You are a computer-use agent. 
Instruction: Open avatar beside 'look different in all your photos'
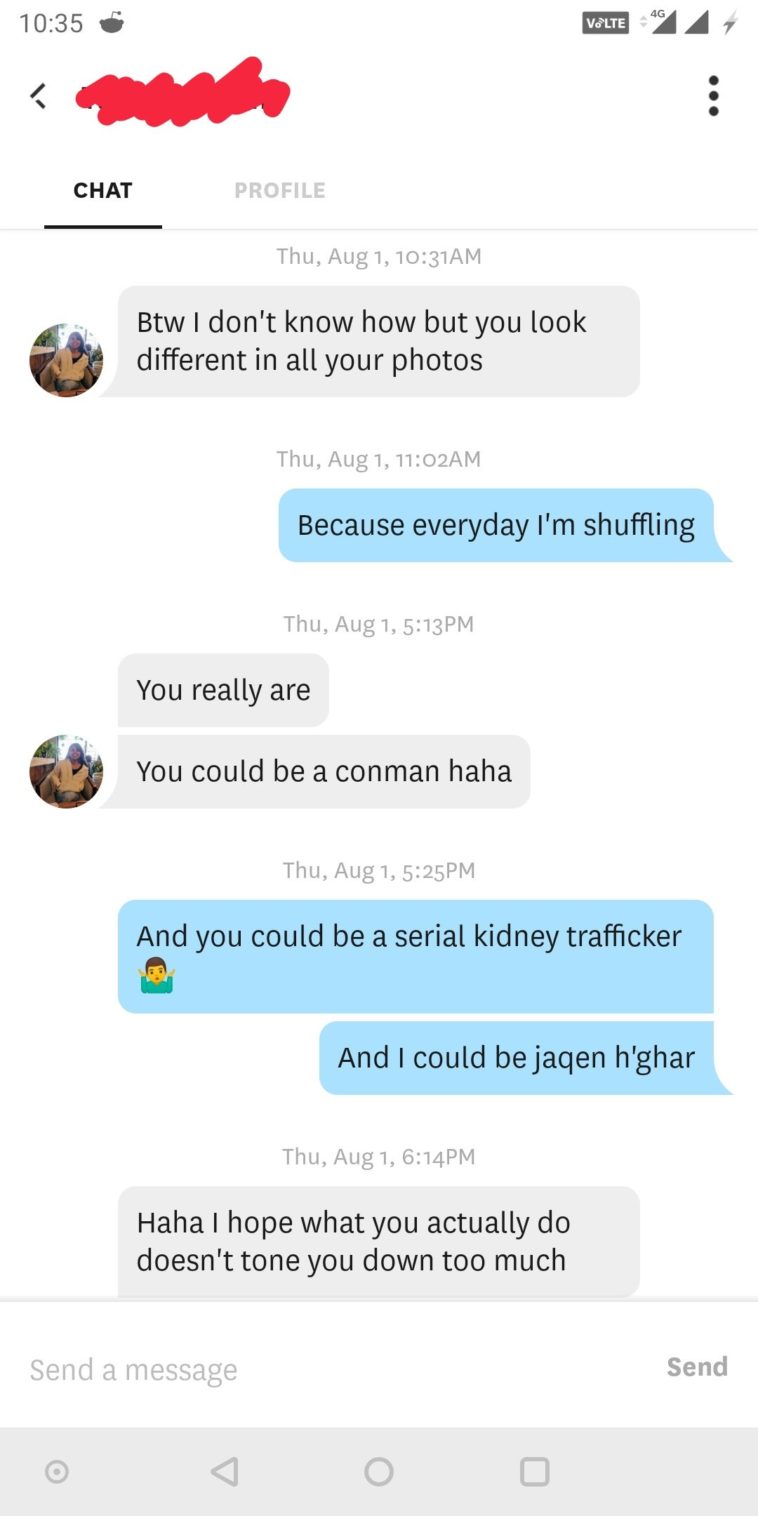[66, 360]
